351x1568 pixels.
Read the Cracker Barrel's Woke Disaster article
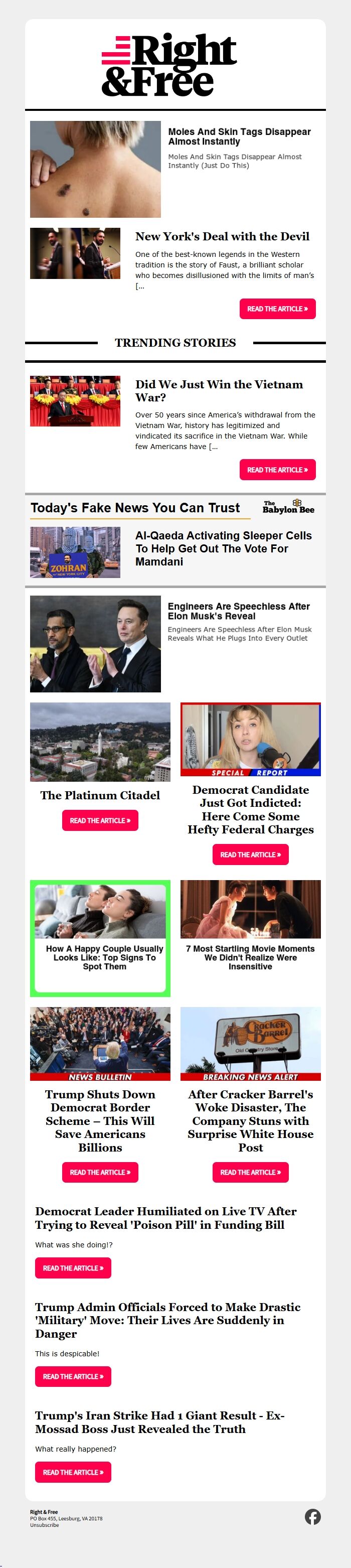[x=250, y=1172]
